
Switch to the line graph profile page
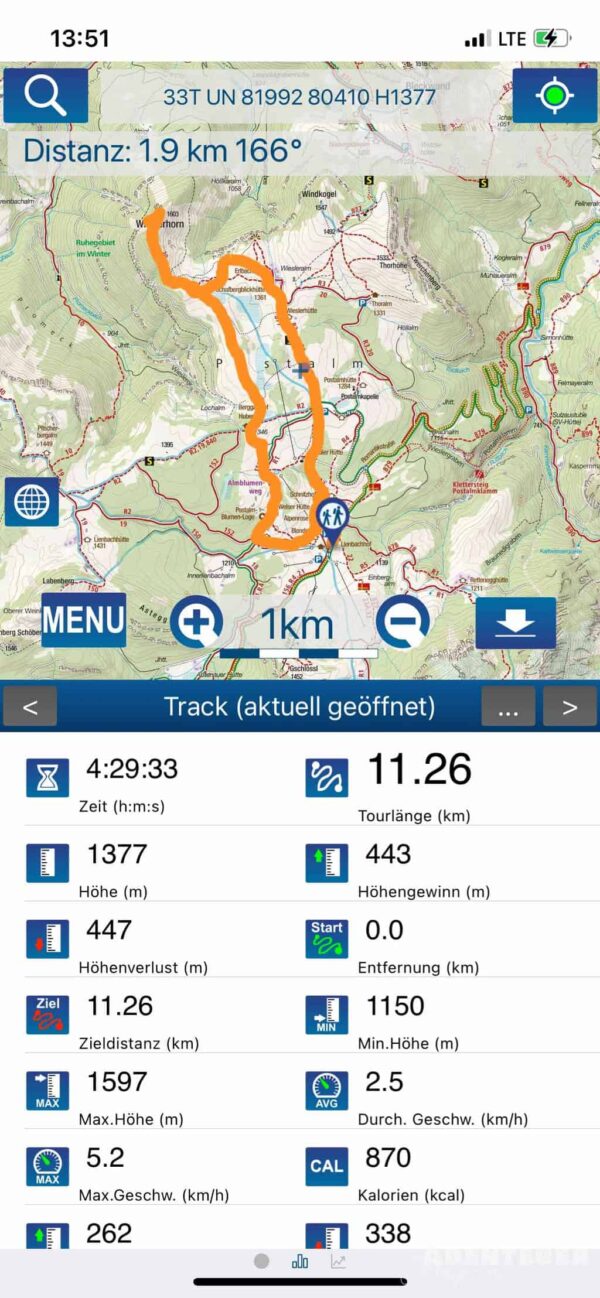(x=338, y=1262)
